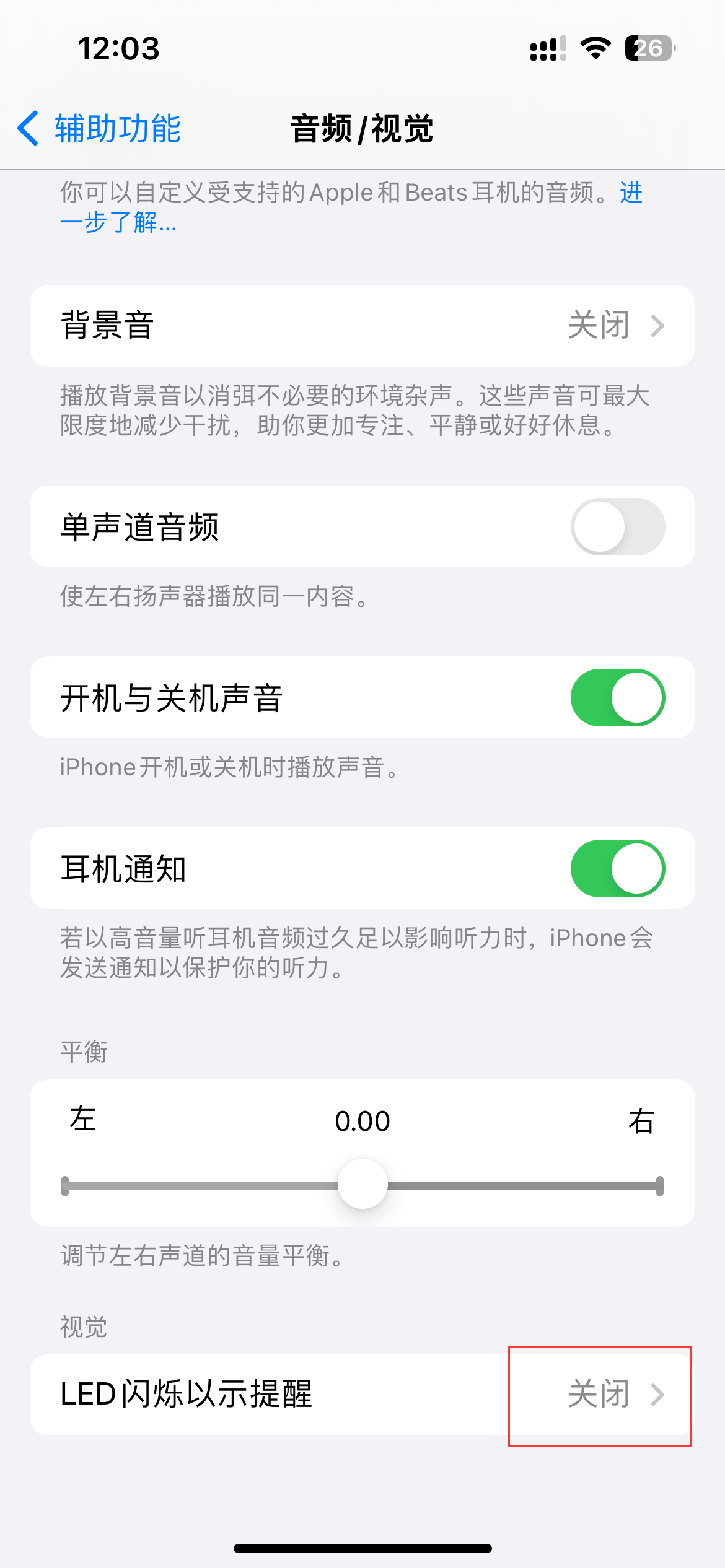Screen dimensions: 725x1568
Task: Tap the home indicator bar
Action: point(362,1545)
